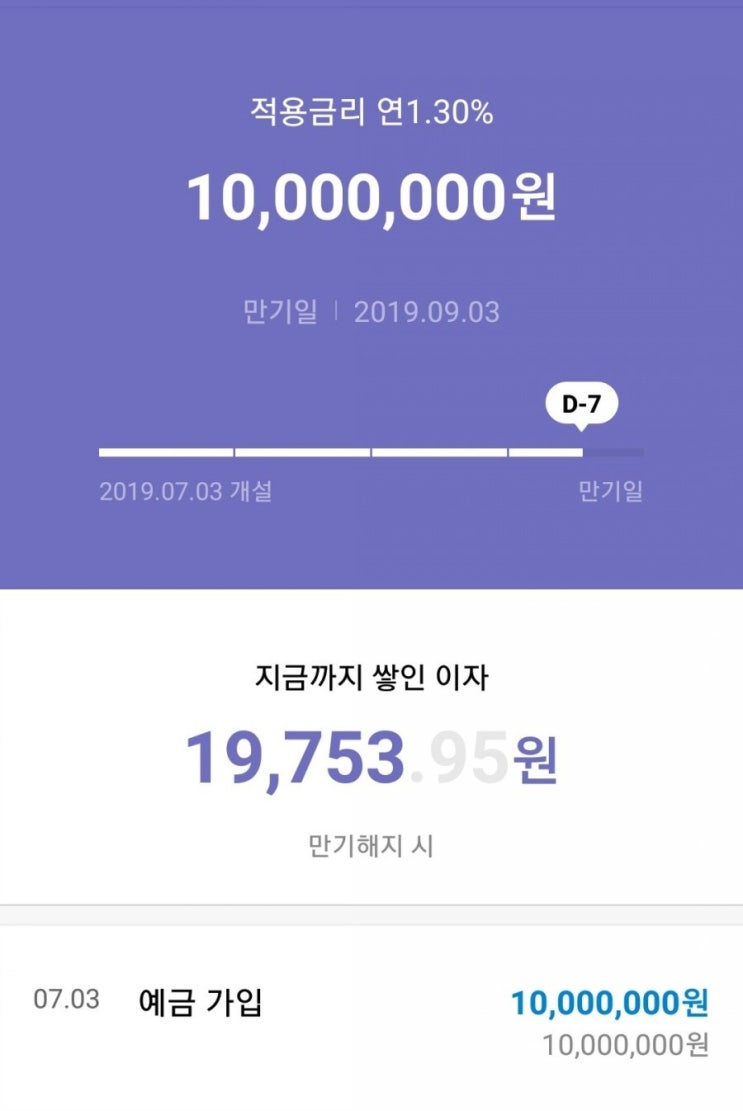Open the 07.03 예금 가입 transaction row
Screen dimensions: 743x1111
pos(371,1020)
